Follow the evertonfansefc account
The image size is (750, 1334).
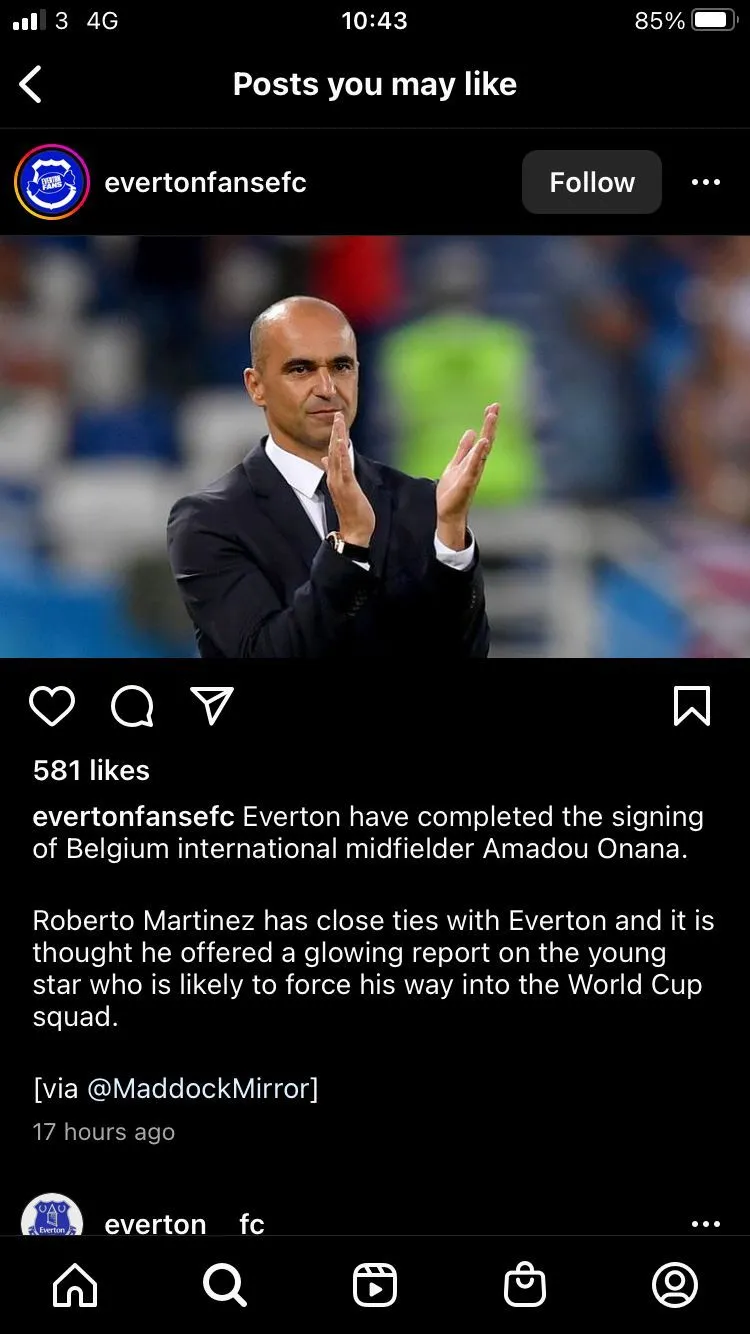pyautogui.click(x=591, y=182)
